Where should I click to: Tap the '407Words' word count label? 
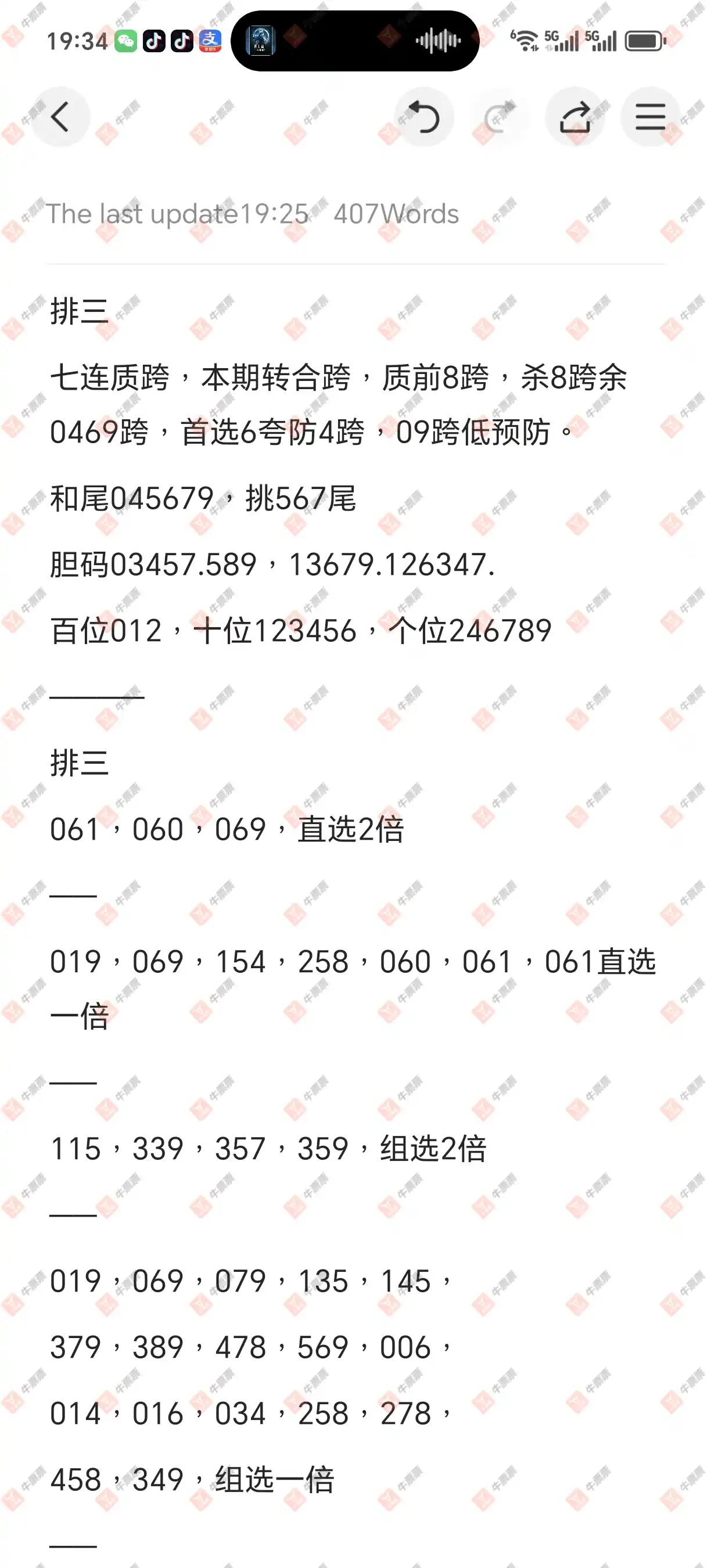pyautogui.click(x=394, y=214)
